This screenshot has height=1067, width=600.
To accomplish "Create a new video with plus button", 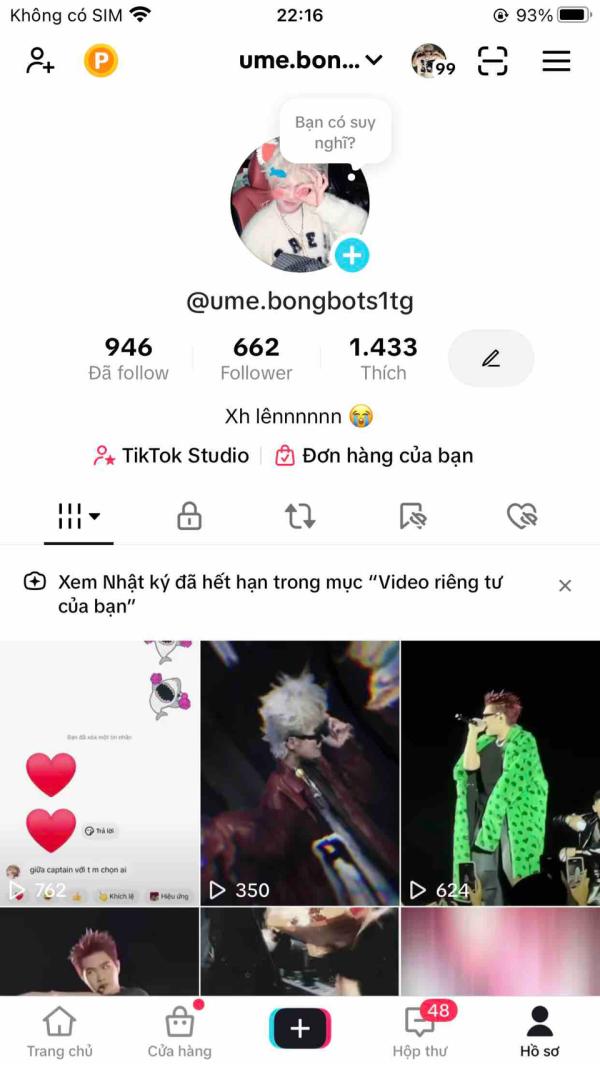I will tap(300, 1028).
